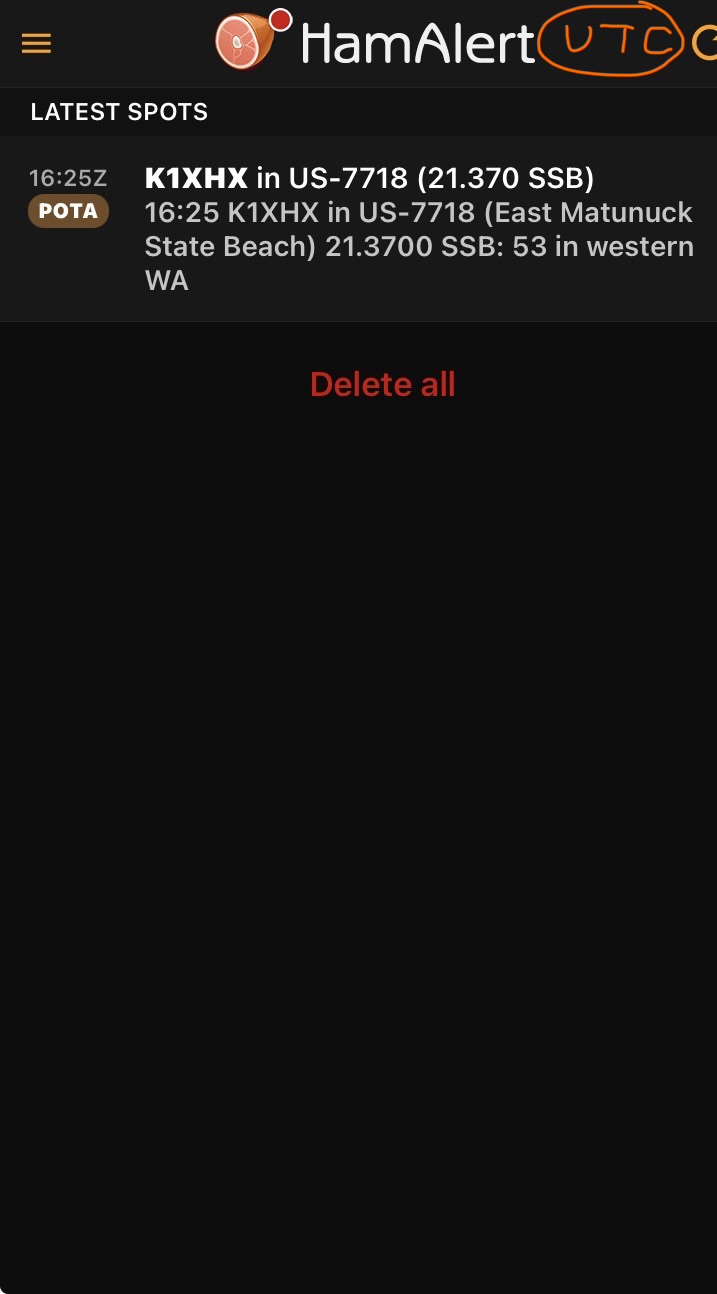This screenshot has height=1294, width=717.
Task: Open the K1XHX POTA spot entry
Action: click(400, 229)
